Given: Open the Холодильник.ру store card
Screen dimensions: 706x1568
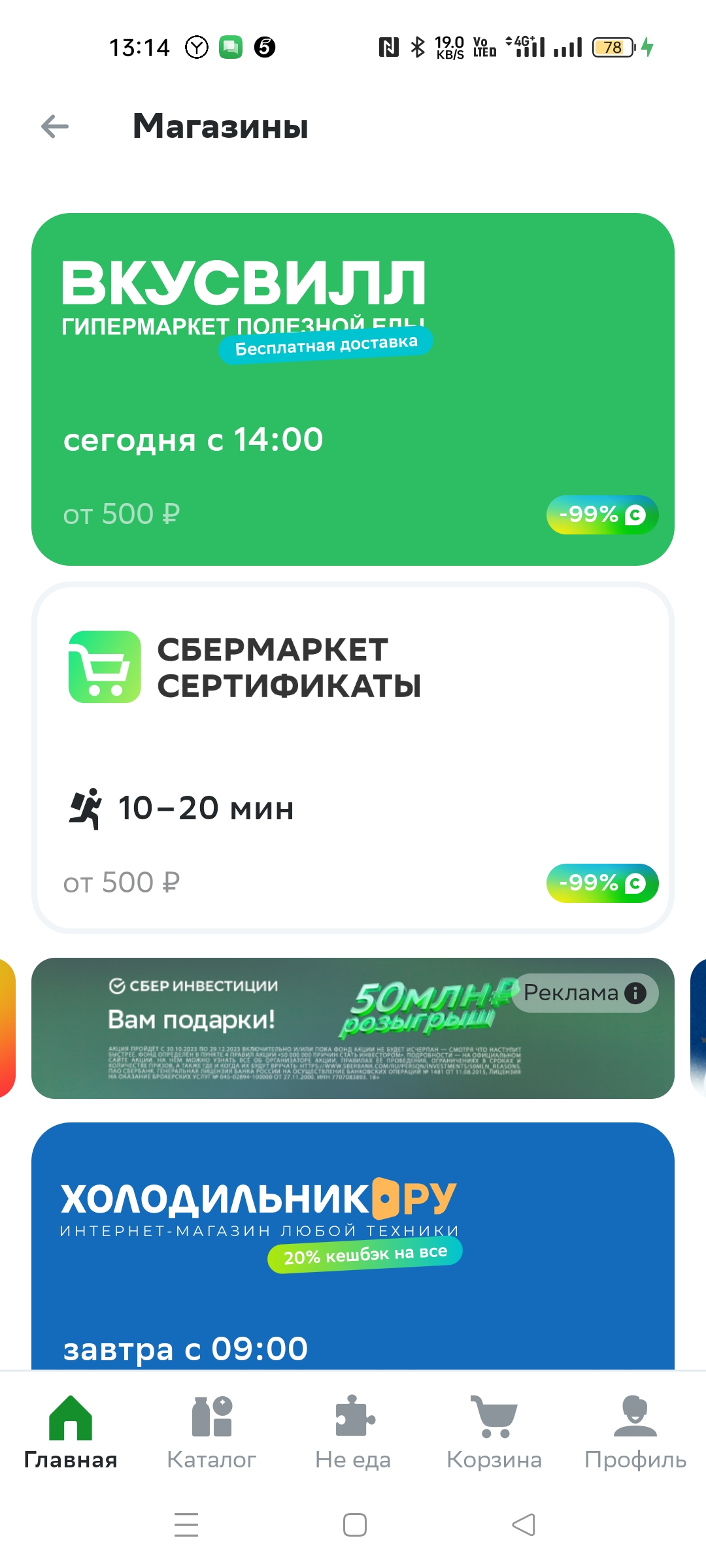Looking at the screenshot, I should pos(353,1247).
